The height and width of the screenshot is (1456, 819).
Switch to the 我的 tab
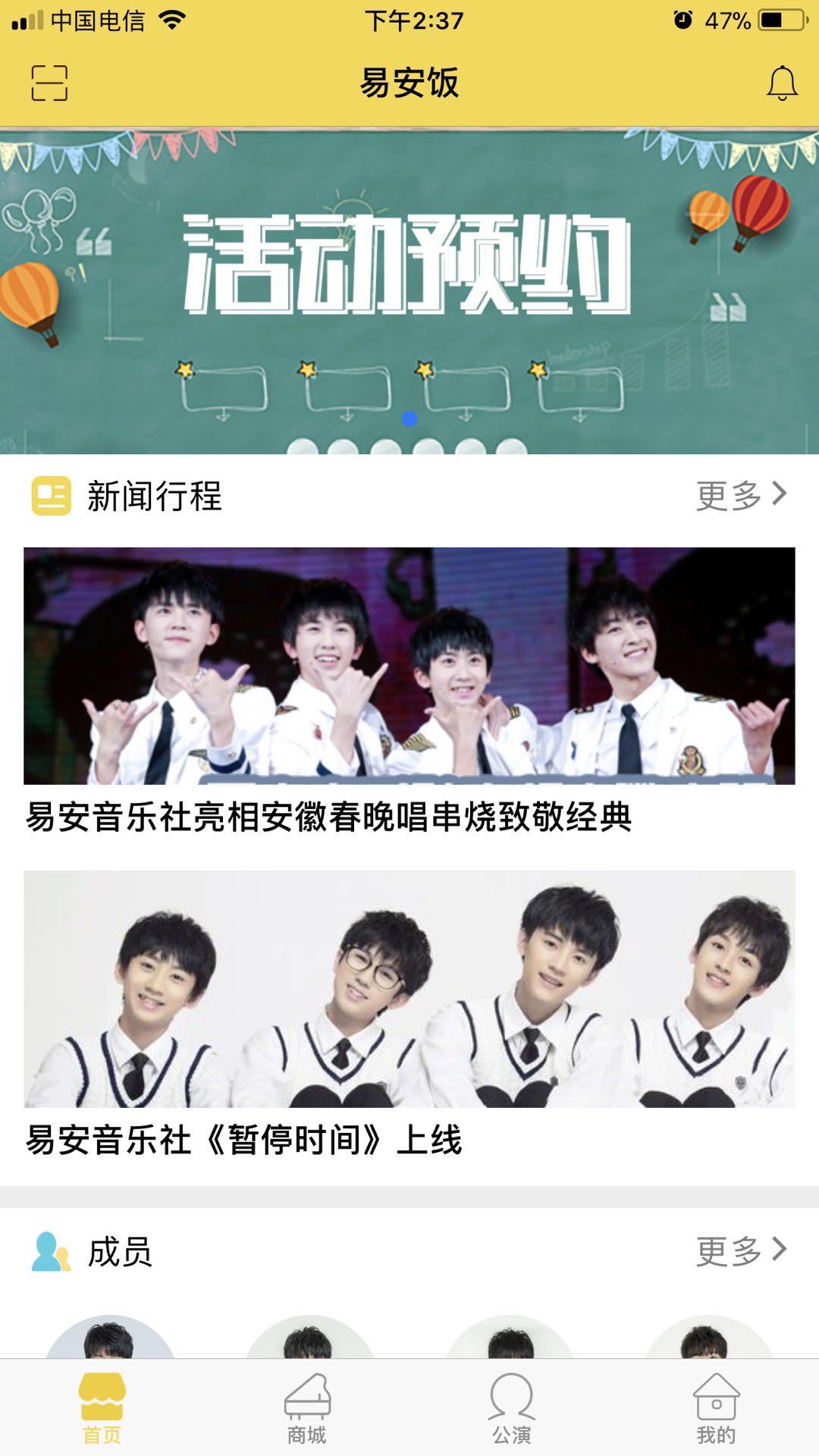(x=717, y=1407)
